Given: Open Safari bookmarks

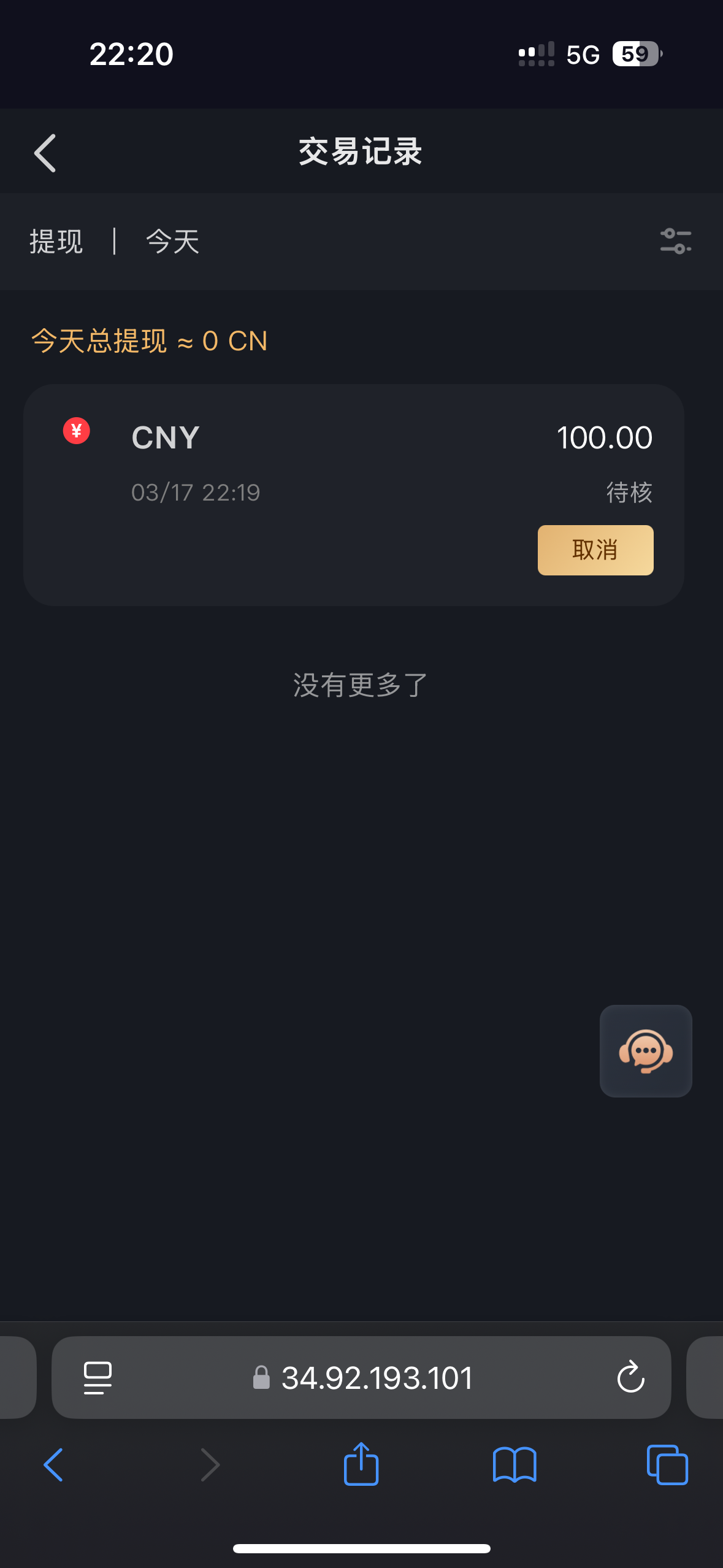Looking at the screenshot, I should tap(515, 1465).
